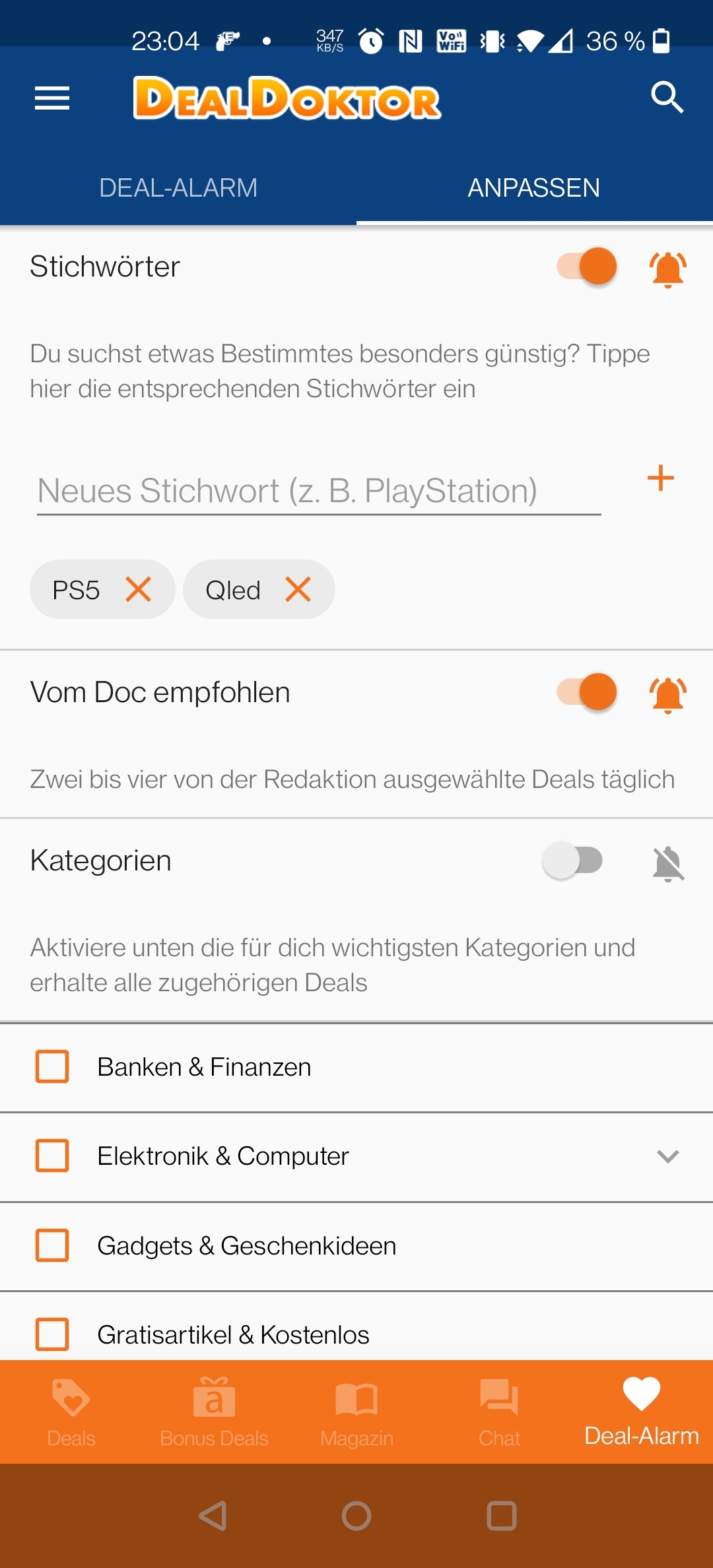Tap the muted bell next to Kategorien
This screenshot has height=1568, width=713.
click(668, 863)
